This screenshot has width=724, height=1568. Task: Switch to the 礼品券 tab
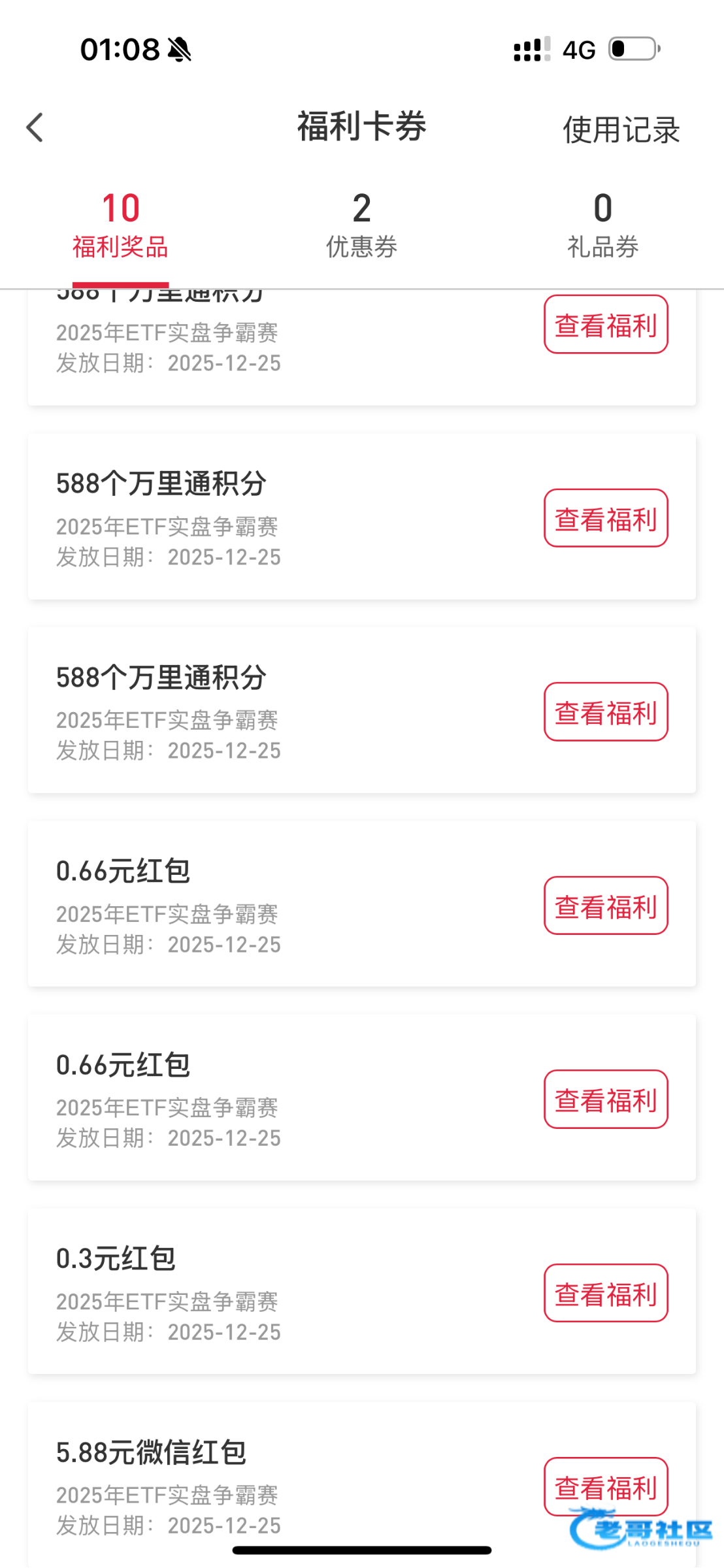coord(602,225)
